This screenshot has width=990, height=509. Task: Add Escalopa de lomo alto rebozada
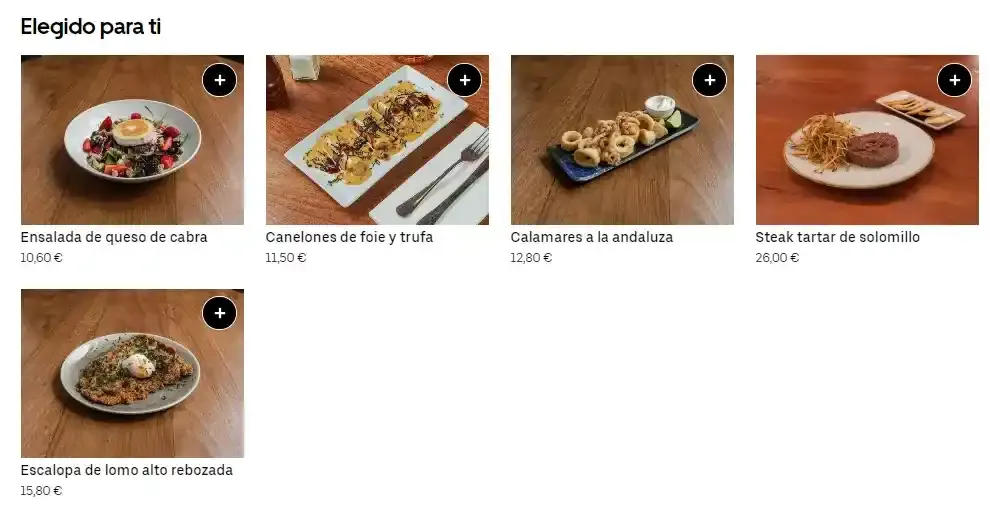pyautogui.click(x=219, y=314)
